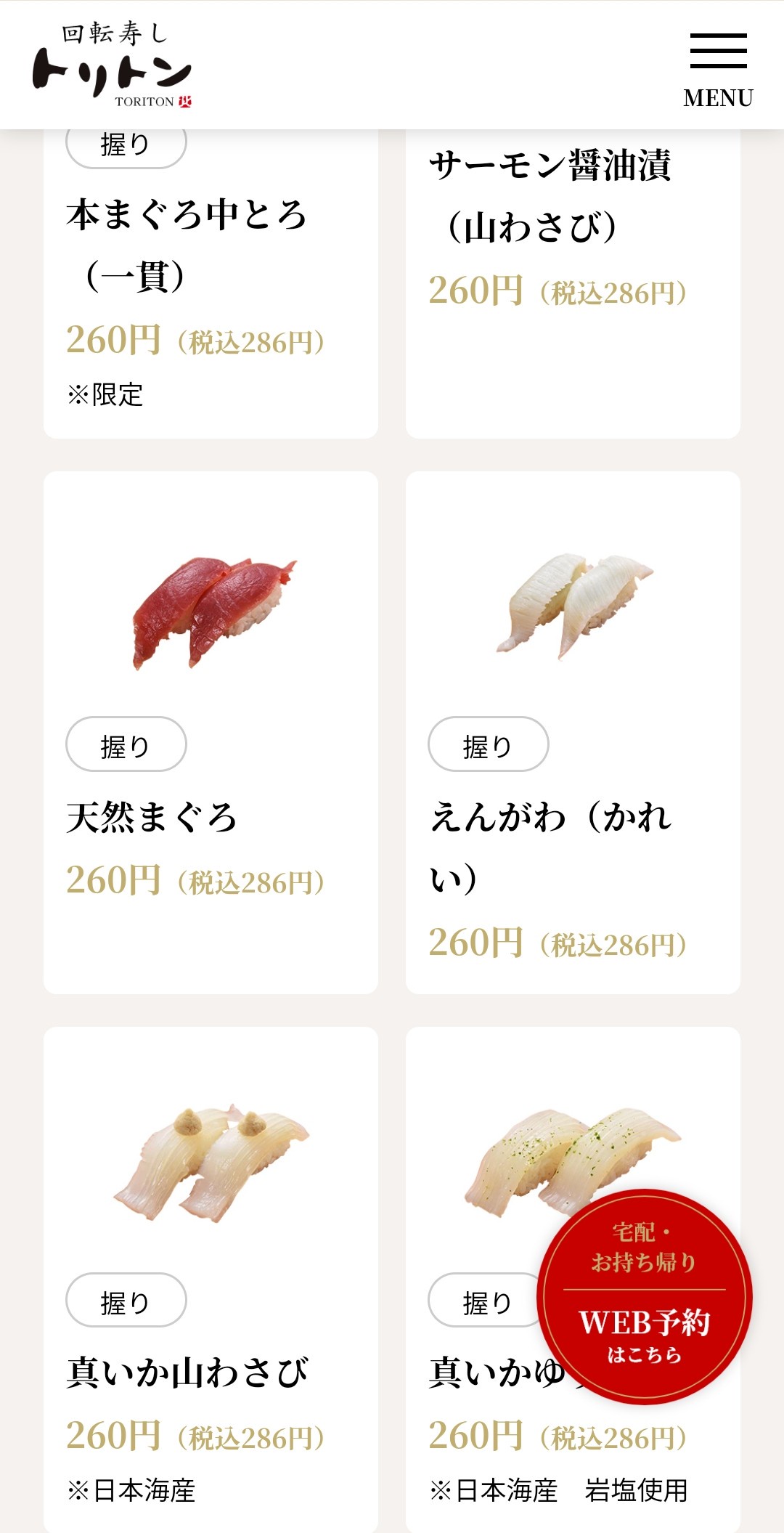Open the WEB予約 delivery and takeout button
The height and width of the screenshot is (1533, 784).
coord(644,1298)
